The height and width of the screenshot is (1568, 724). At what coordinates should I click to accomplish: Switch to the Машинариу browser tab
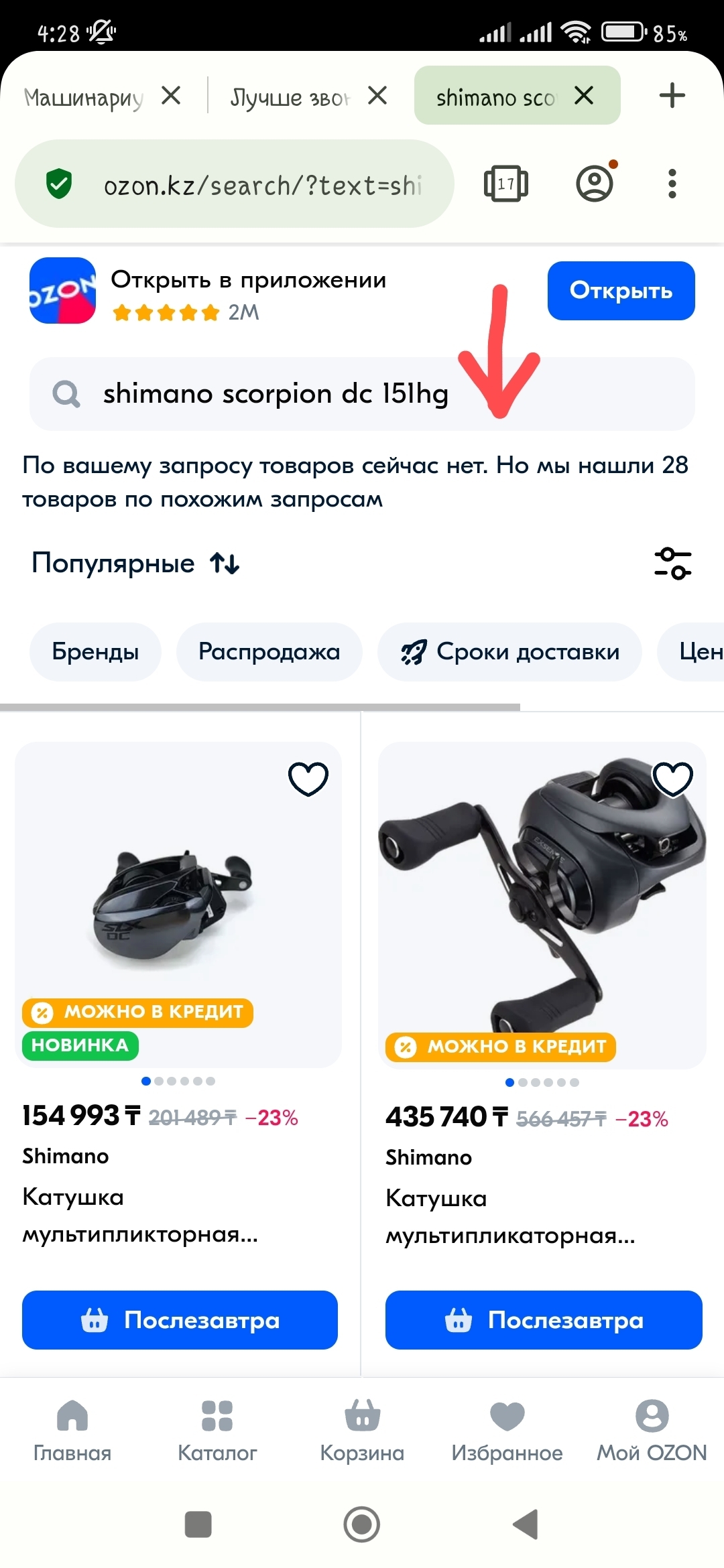[84, 98]
